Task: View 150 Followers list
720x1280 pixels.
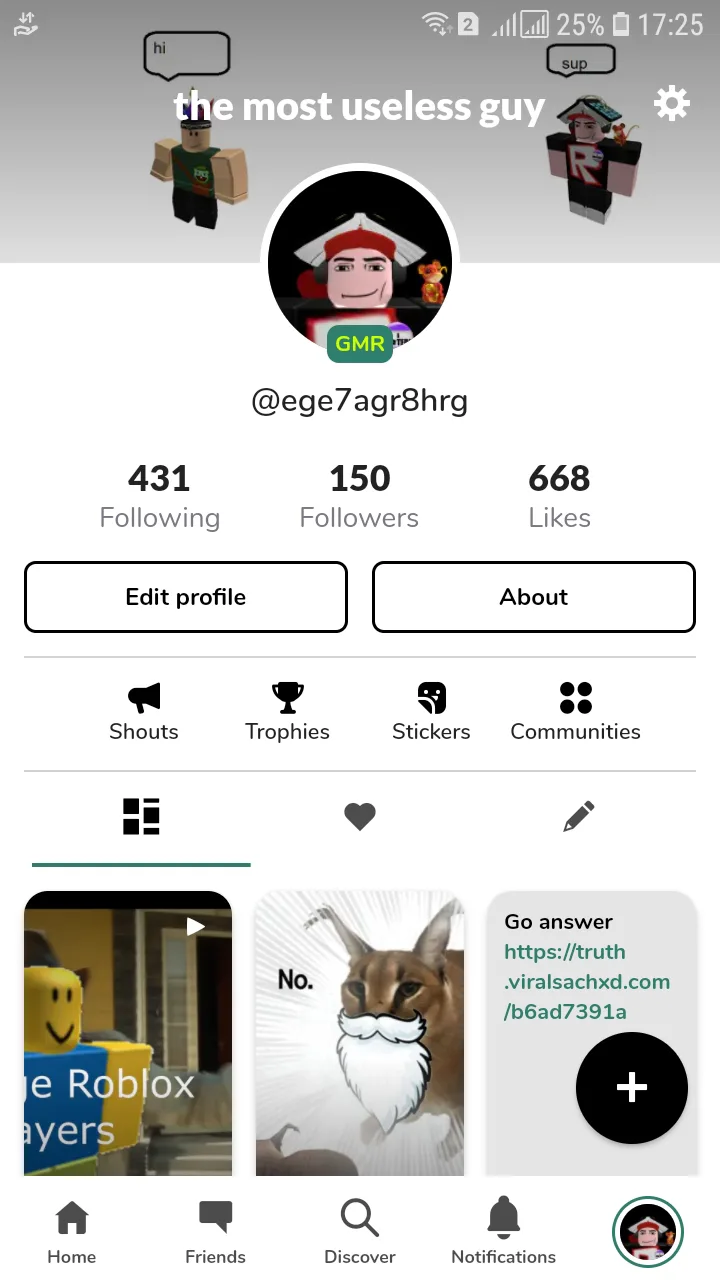Action: click(x=360, y=497)
